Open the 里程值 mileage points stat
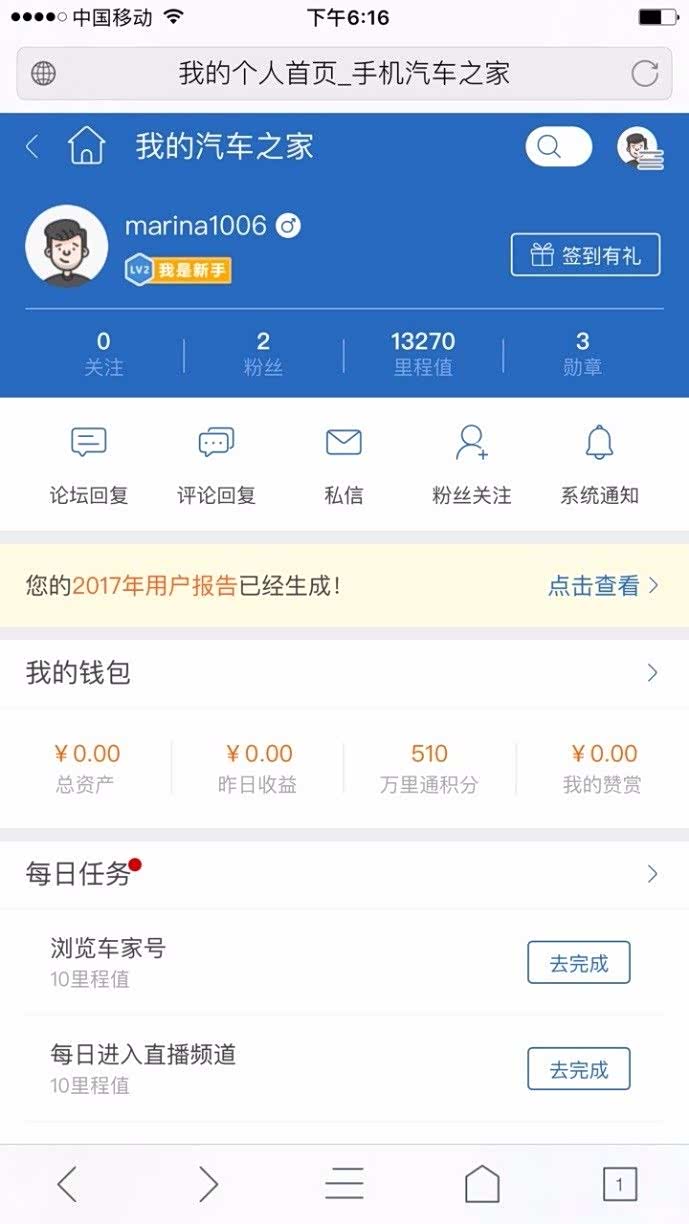This screenshot has height=1224, width=689. click(x=423, y=354)
